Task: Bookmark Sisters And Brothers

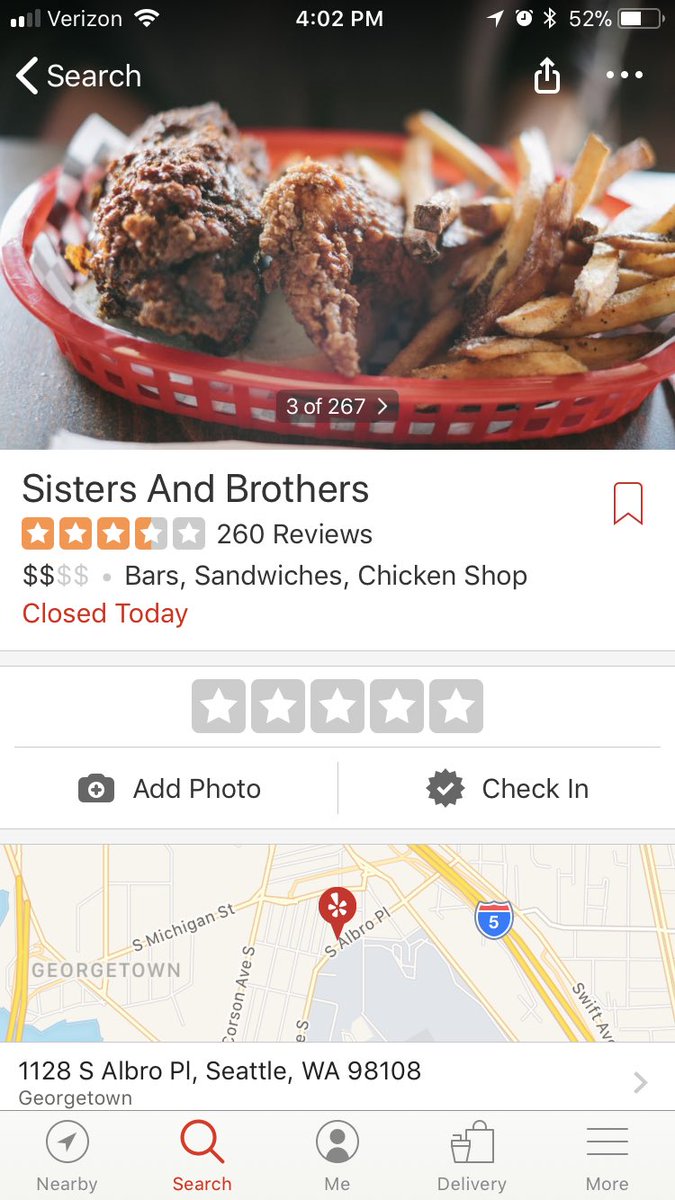Action: pos(627,503)
